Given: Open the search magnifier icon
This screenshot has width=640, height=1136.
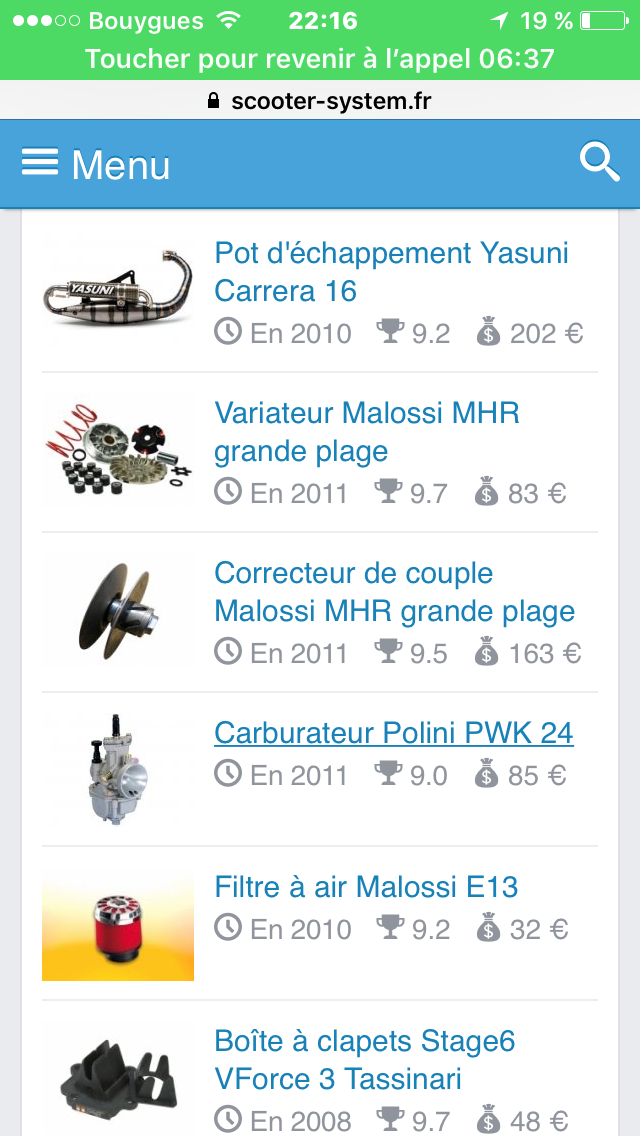Looking at the screenshot, I should 599,163.
